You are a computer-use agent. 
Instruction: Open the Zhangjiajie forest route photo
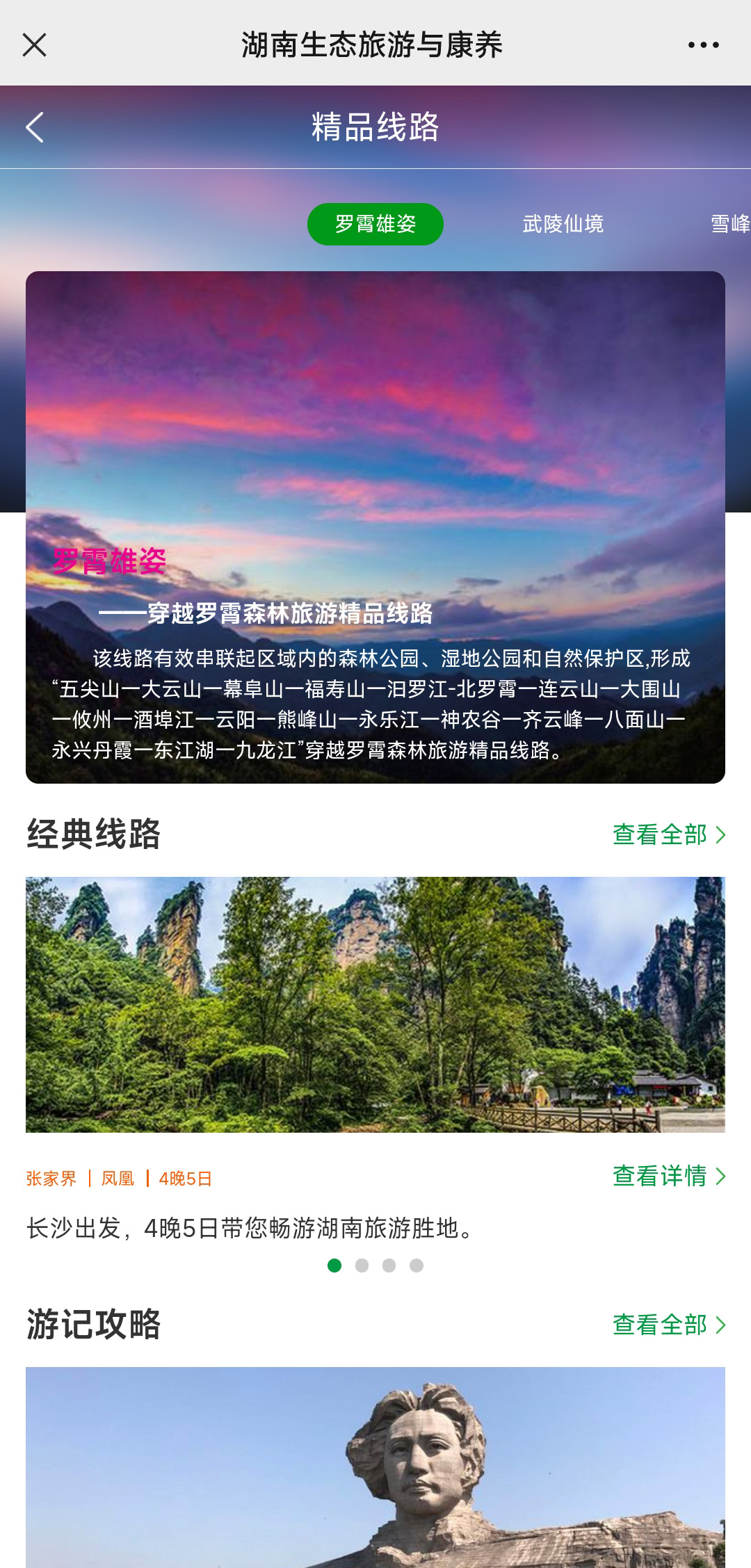pyautogui.click(x=375, y=1004)
